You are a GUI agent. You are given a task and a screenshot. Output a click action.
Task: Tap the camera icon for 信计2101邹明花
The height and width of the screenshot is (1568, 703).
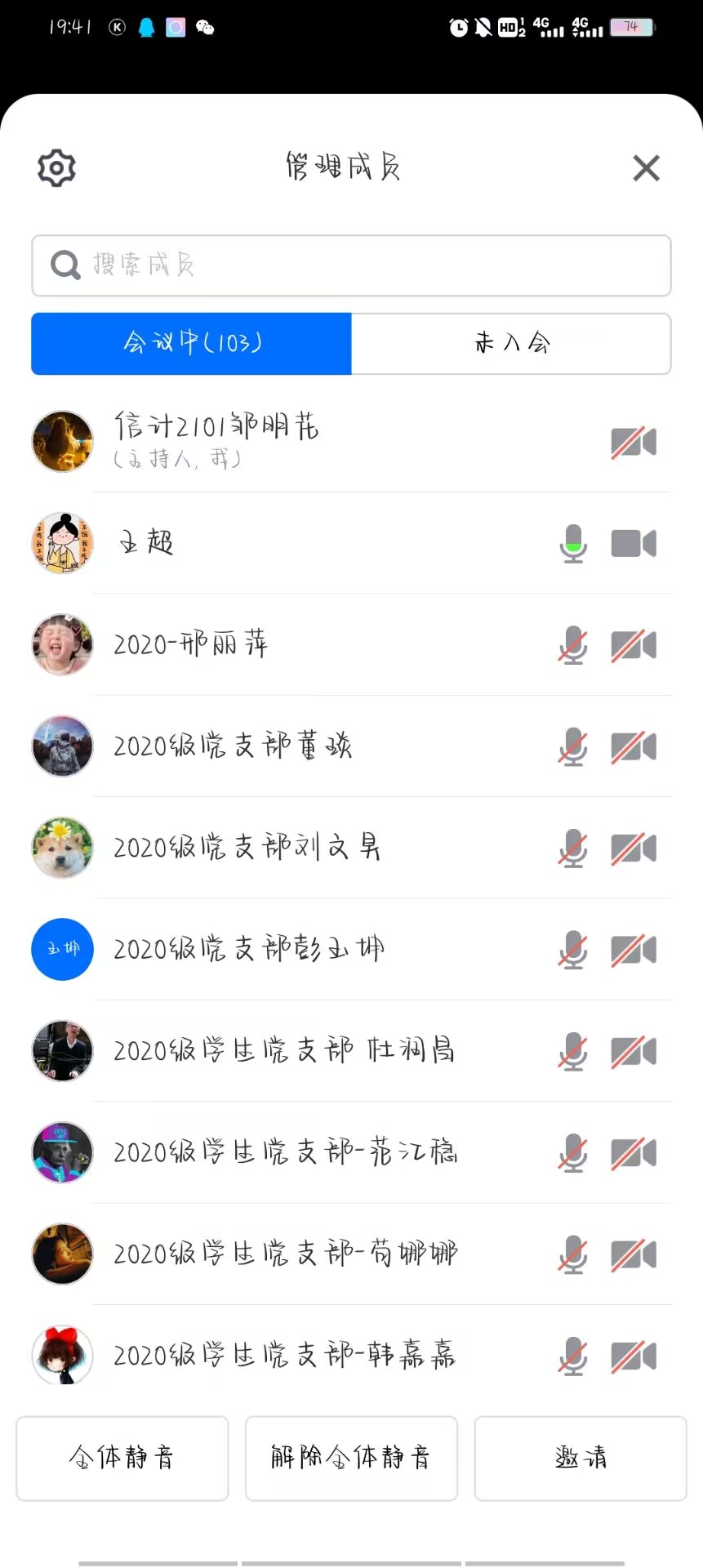pyautogui.click(x=634, y=442)
